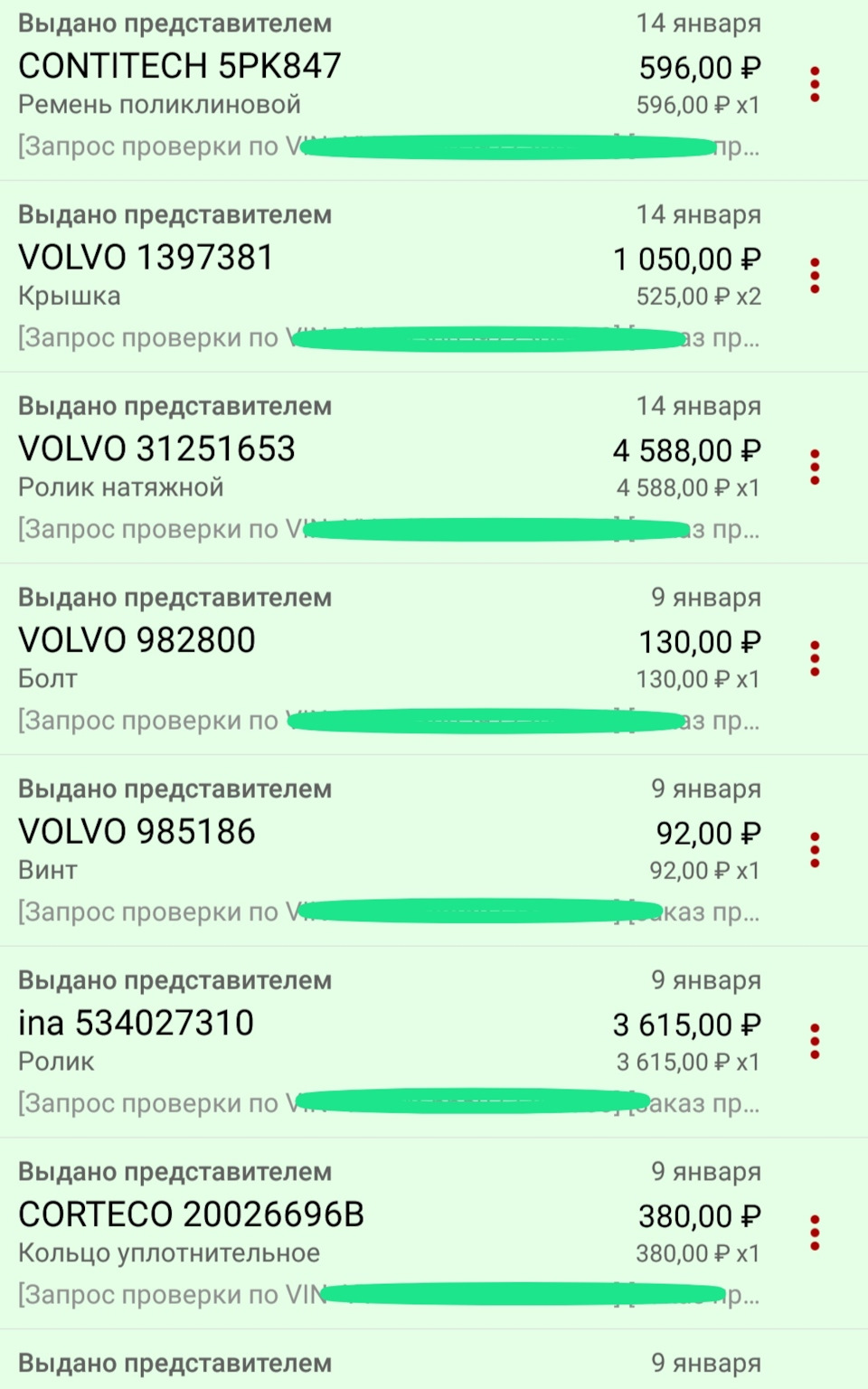Open three-dot menu for CORTECO 20026696B
This screenshot has height=1389, width=868.
(815, 1233)
